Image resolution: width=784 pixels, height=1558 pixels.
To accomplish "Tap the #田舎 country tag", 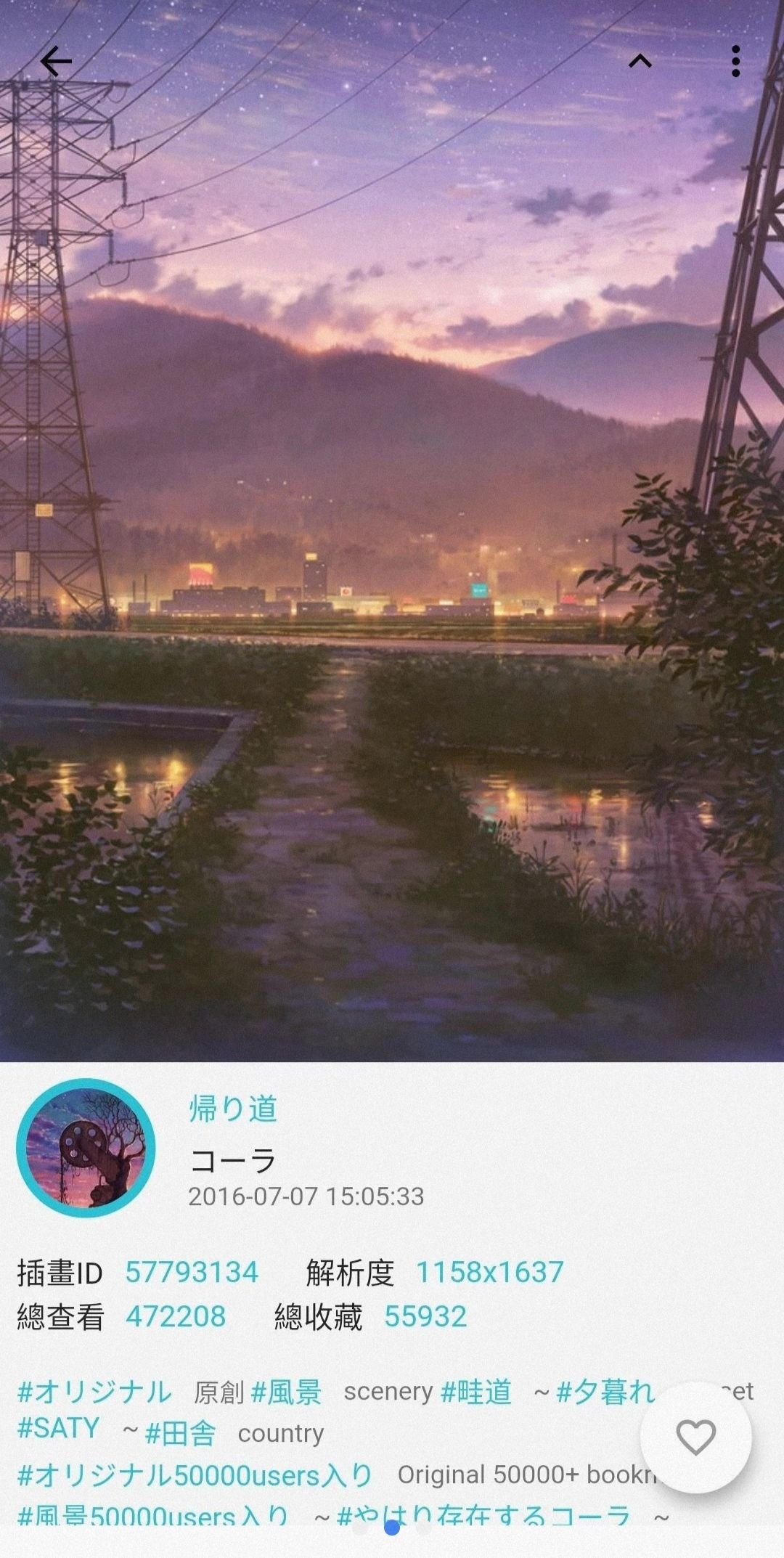I will pos(181,1434).
